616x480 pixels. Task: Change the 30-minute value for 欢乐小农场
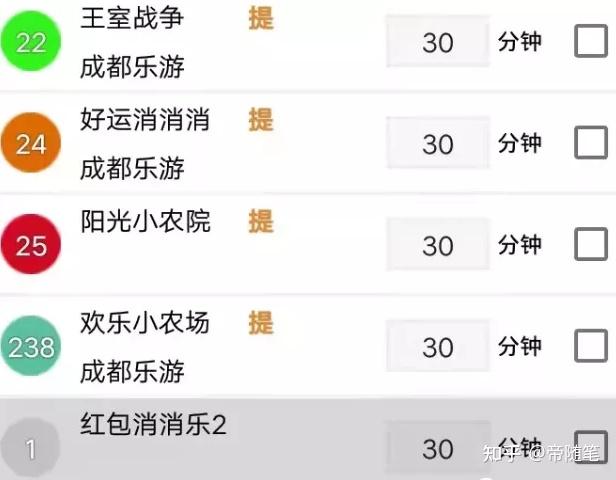click(x=438, y=347)
